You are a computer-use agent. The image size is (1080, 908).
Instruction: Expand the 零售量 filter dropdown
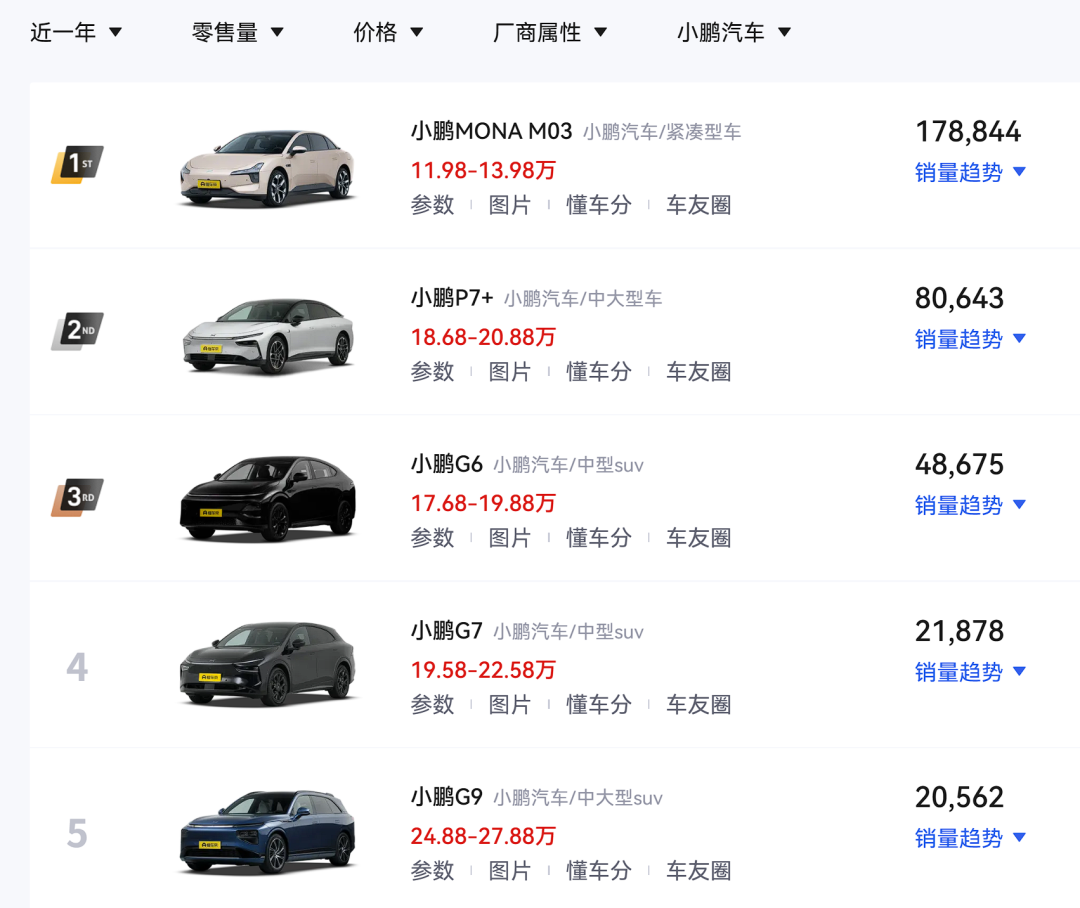[238, 33]
